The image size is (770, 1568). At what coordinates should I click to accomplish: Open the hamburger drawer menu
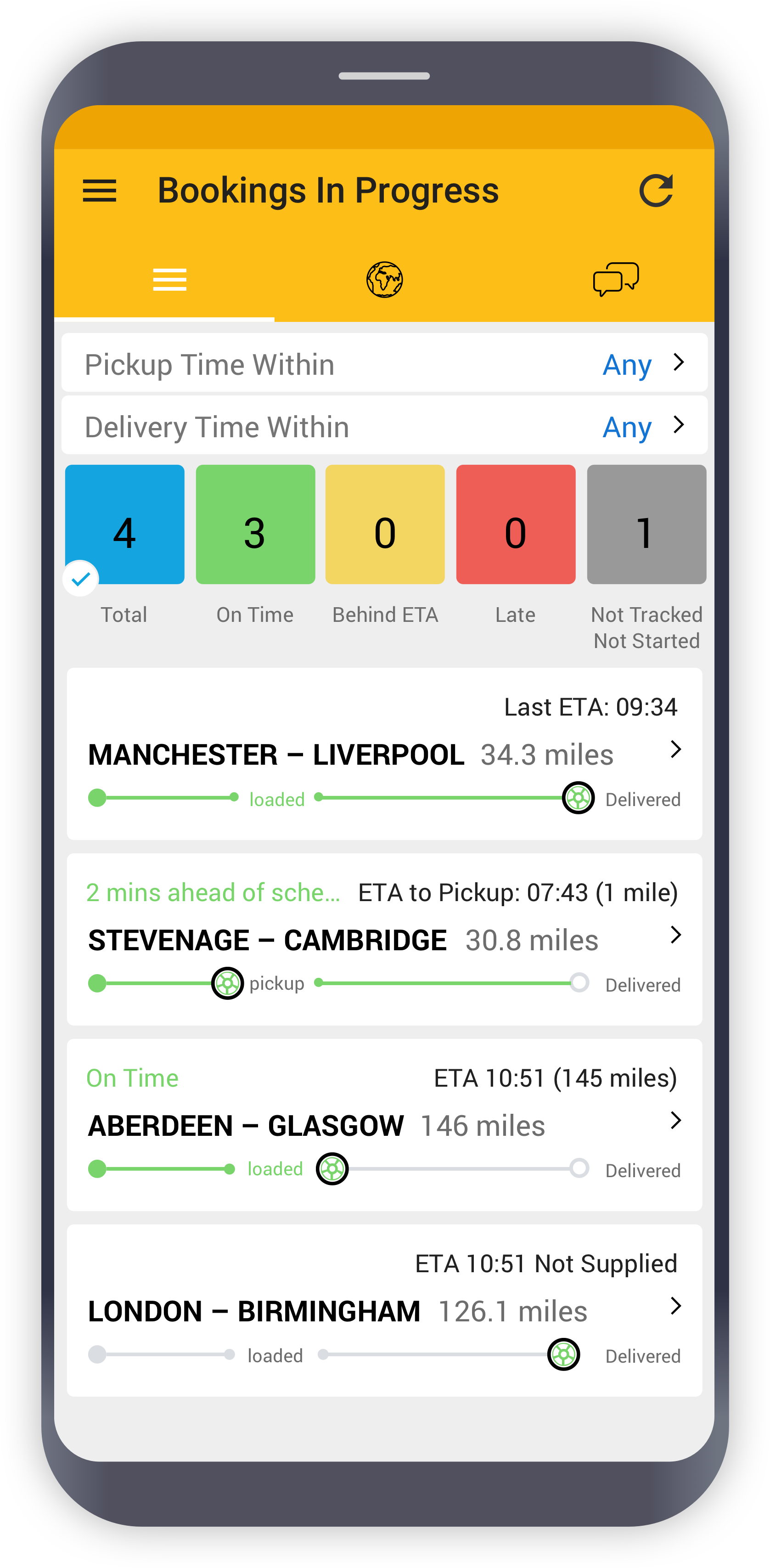(99, 191)
